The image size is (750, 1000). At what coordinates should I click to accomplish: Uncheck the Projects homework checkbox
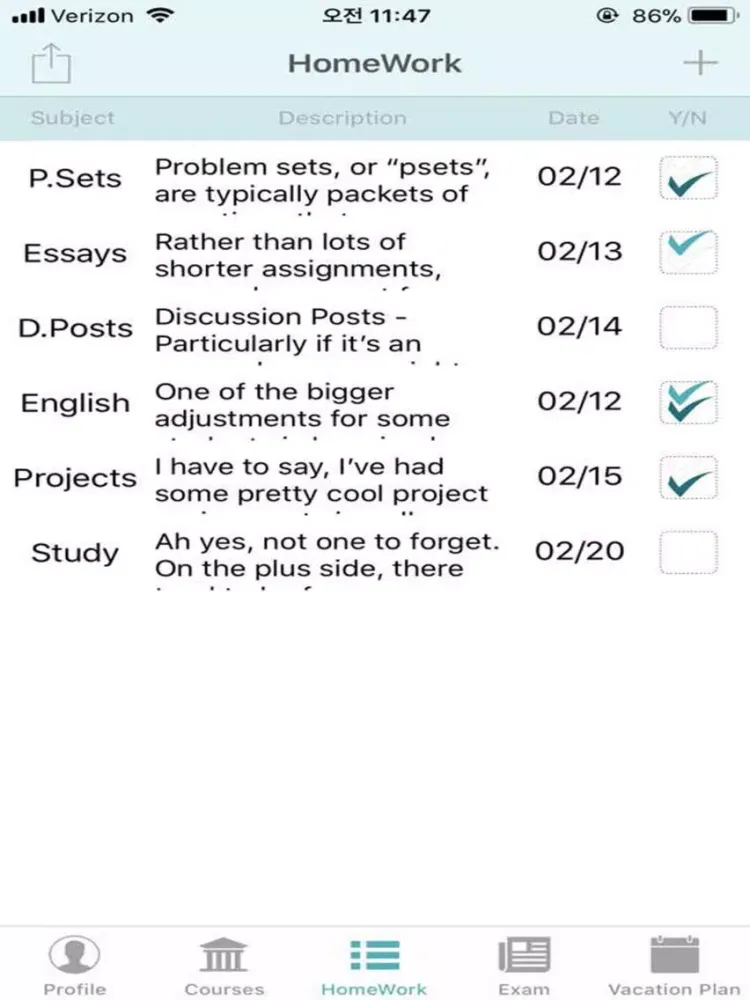coord(688,477)
